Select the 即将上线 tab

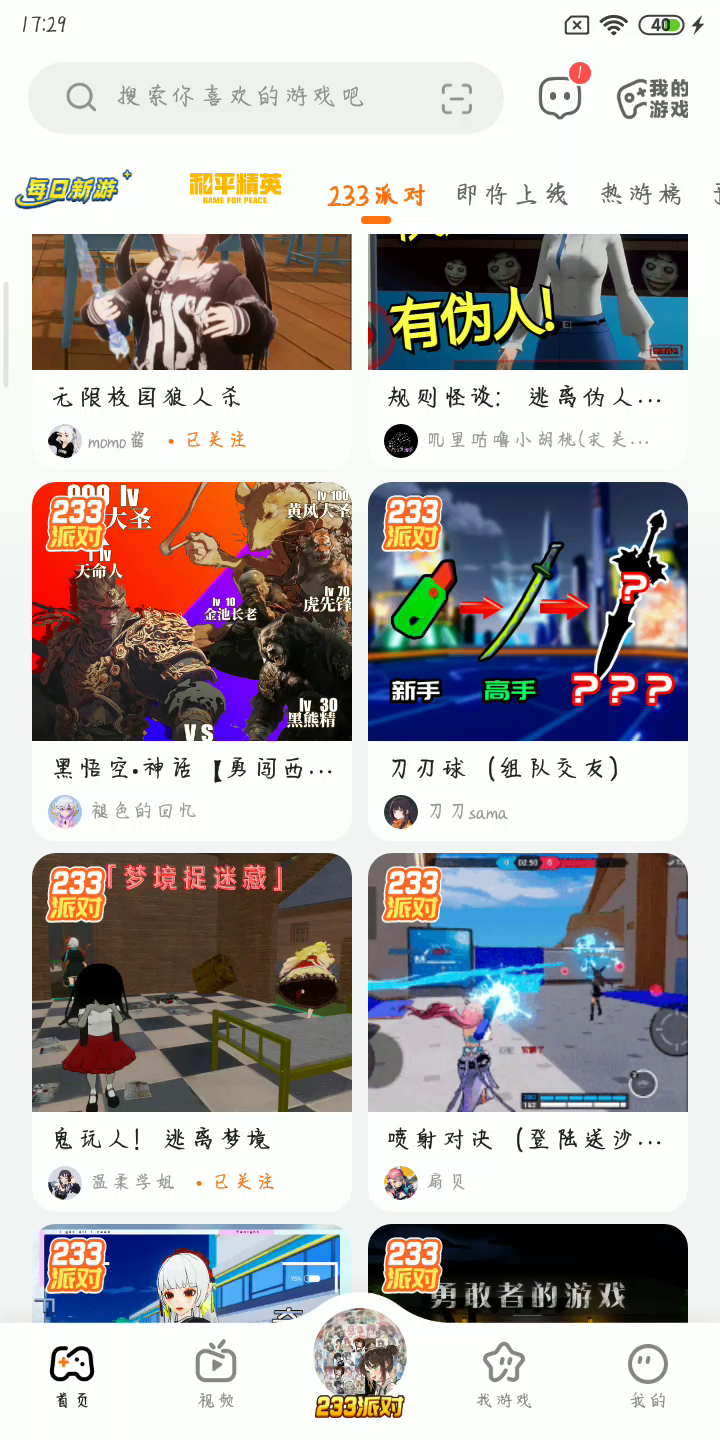(x=512, y=194)
